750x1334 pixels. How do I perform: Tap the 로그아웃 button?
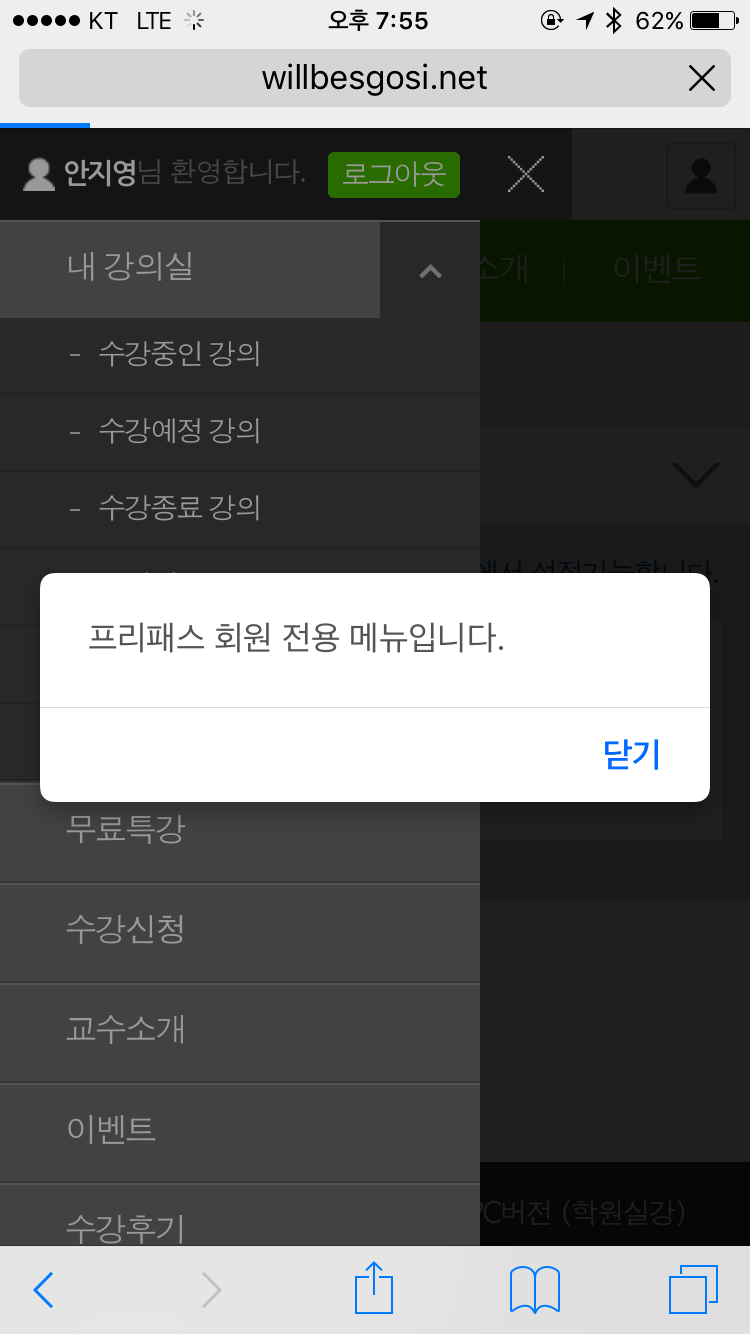pos(393,175)
